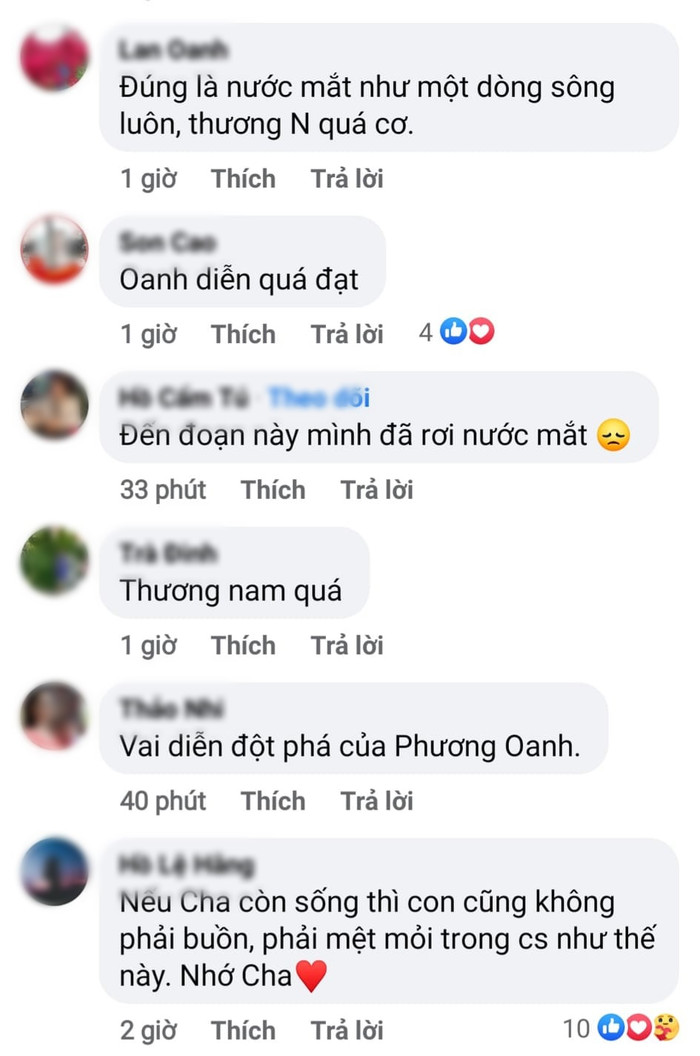This screenshot has width=700, height=1056.
Task: Follow the commenter via Theo dõi link
Action: [319, 398]
